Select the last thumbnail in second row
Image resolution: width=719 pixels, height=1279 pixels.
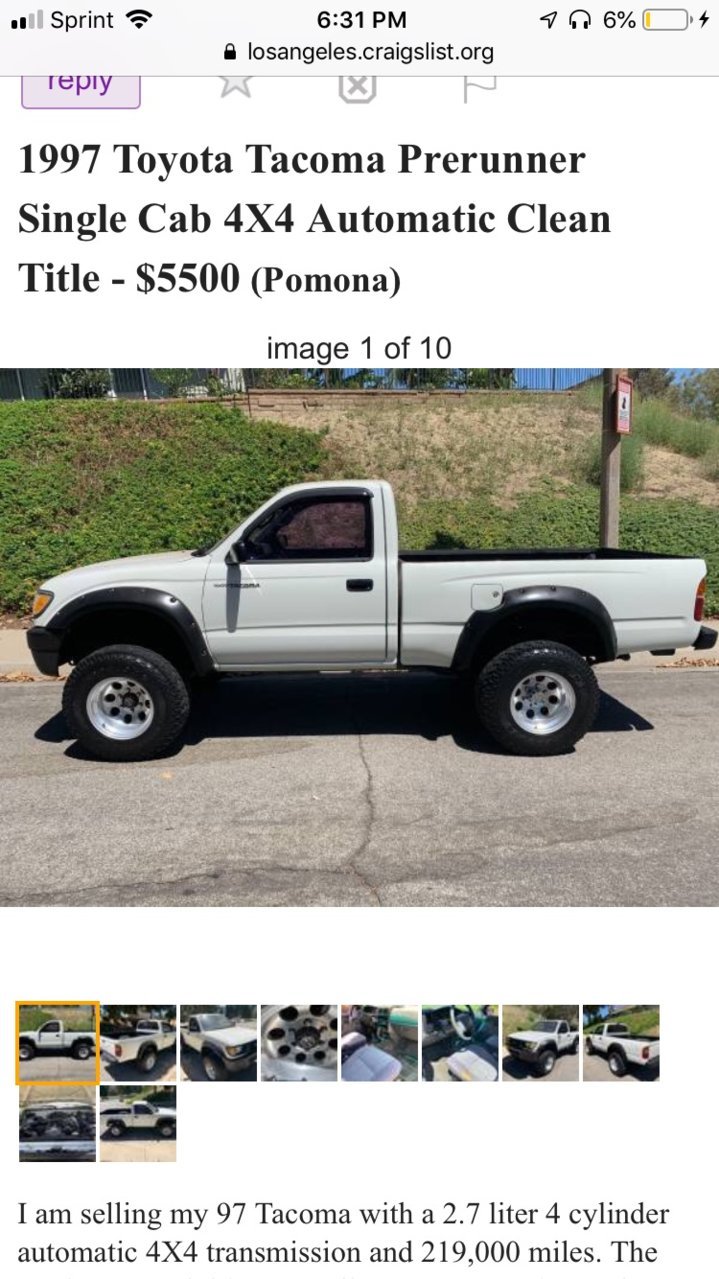pos(138,1124)
